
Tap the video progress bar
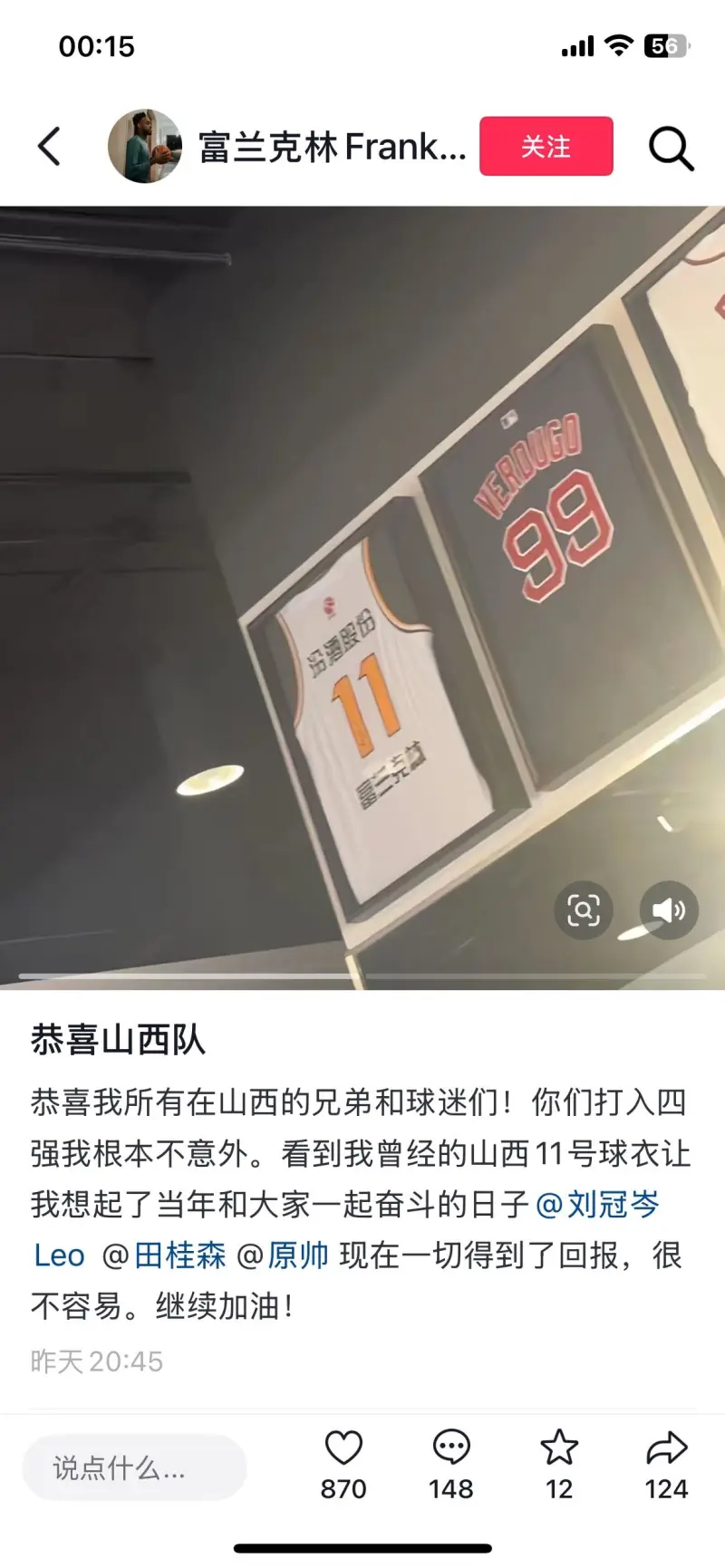click(362, 976)
